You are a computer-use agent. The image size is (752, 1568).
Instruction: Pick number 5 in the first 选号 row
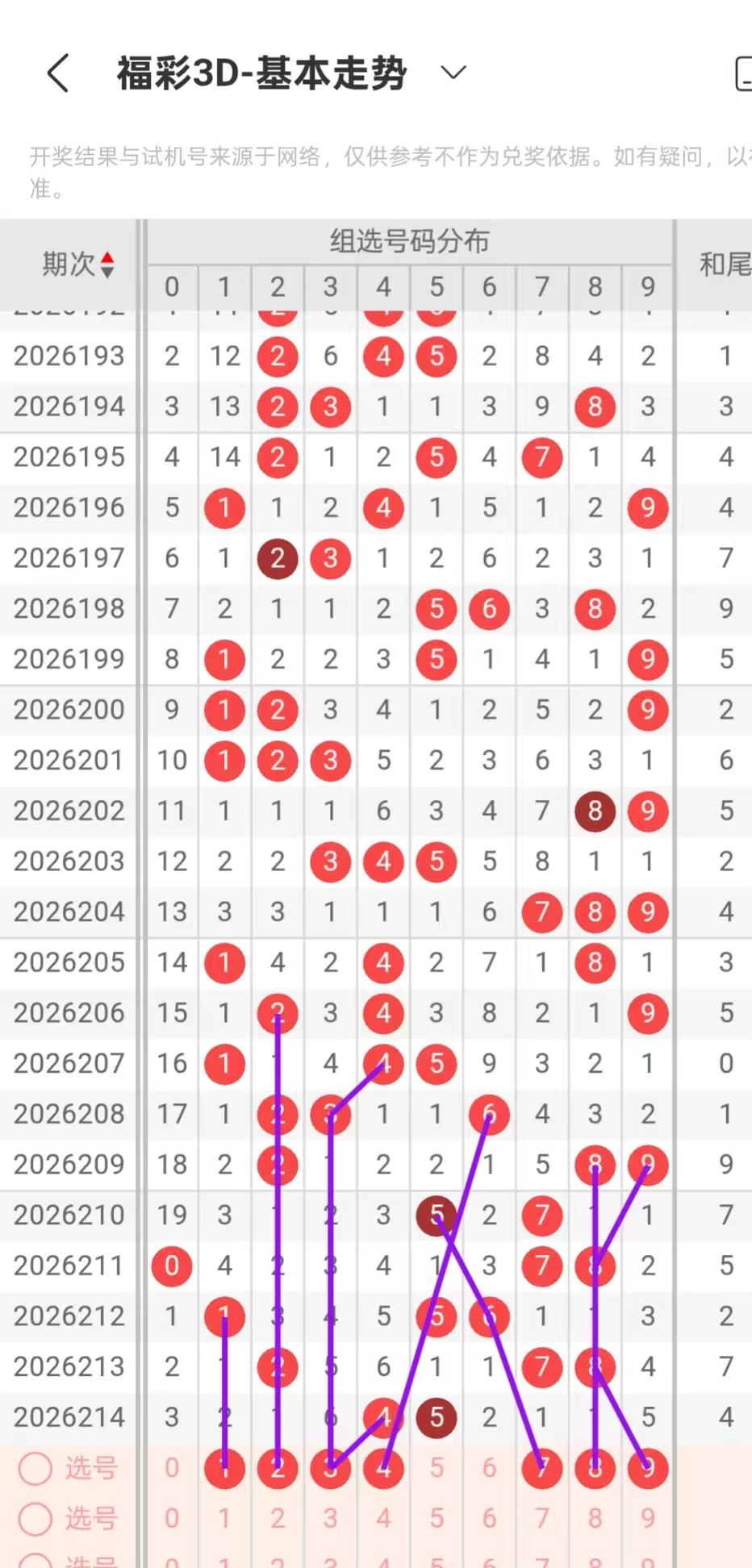[x=437, y=1468]
